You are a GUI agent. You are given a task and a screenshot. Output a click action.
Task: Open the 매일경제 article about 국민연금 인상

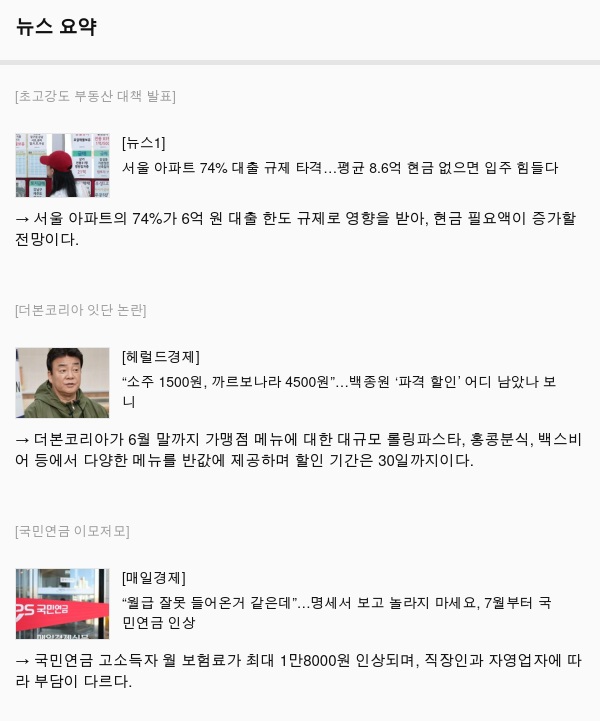click(x=336, y=612)
